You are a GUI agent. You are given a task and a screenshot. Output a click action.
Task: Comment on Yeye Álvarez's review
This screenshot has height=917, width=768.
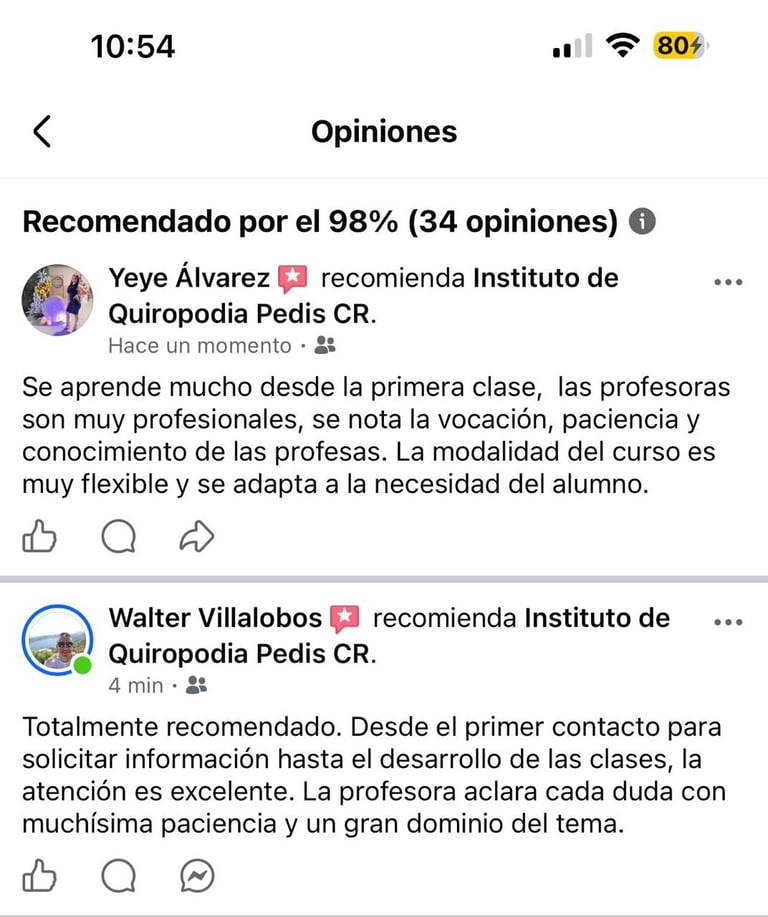[119, 538]
